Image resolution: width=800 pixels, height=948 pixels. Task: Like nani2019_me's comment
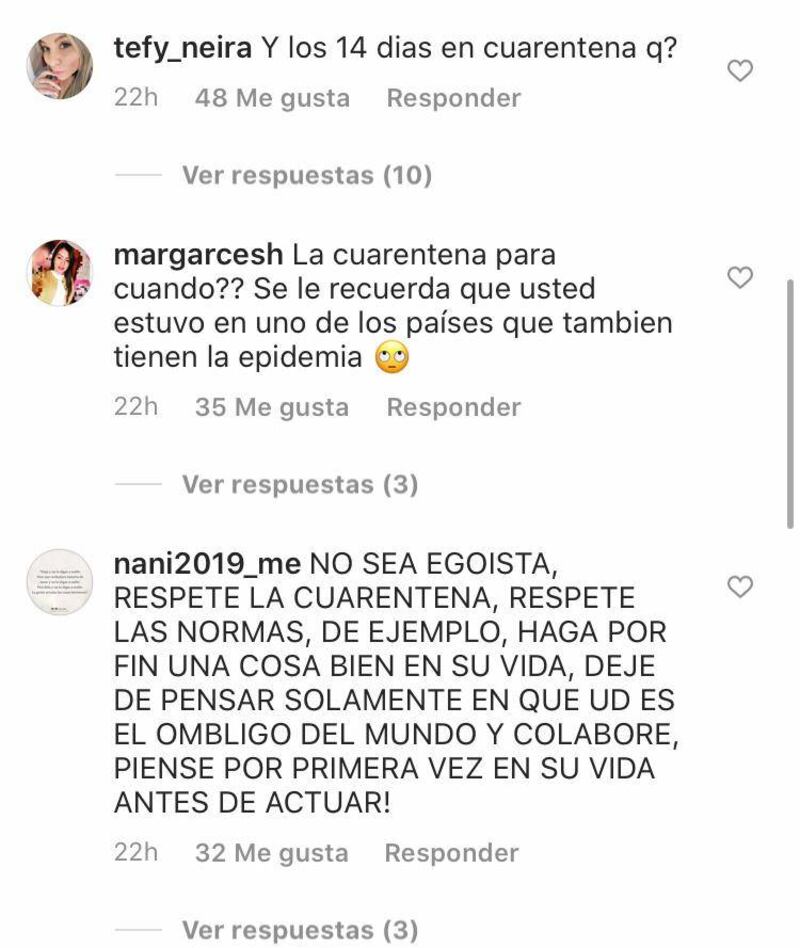(739, 587)
